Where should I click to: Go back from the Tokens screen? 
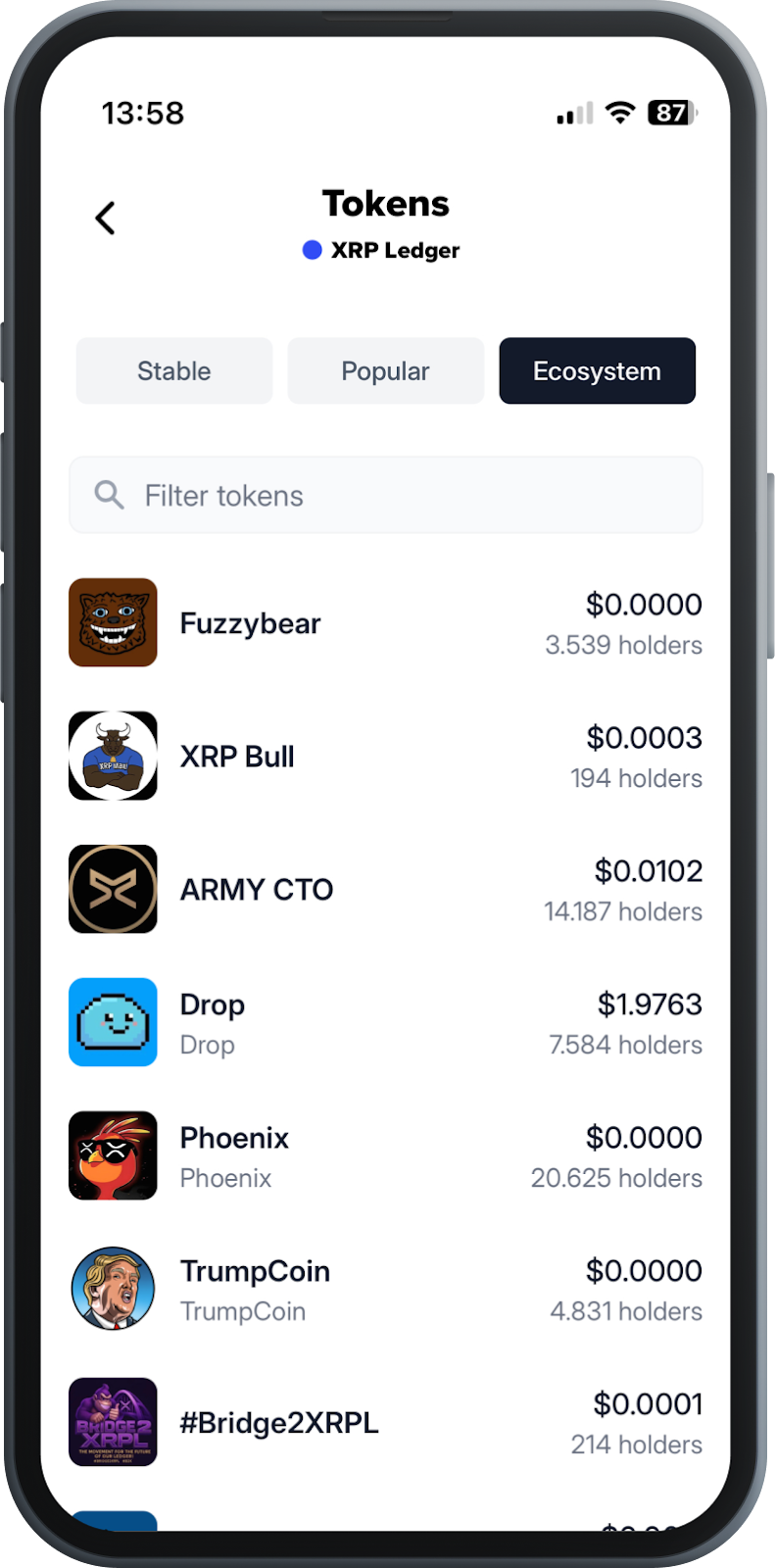point(106,218)
